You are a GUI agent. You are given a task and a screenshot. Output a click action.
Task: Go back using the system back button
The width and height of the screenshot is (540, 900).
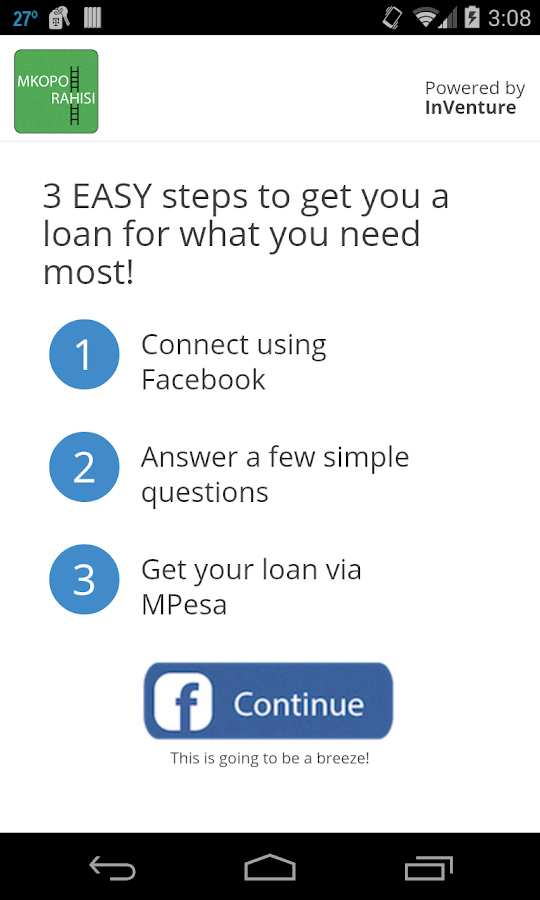pos(112,867)
